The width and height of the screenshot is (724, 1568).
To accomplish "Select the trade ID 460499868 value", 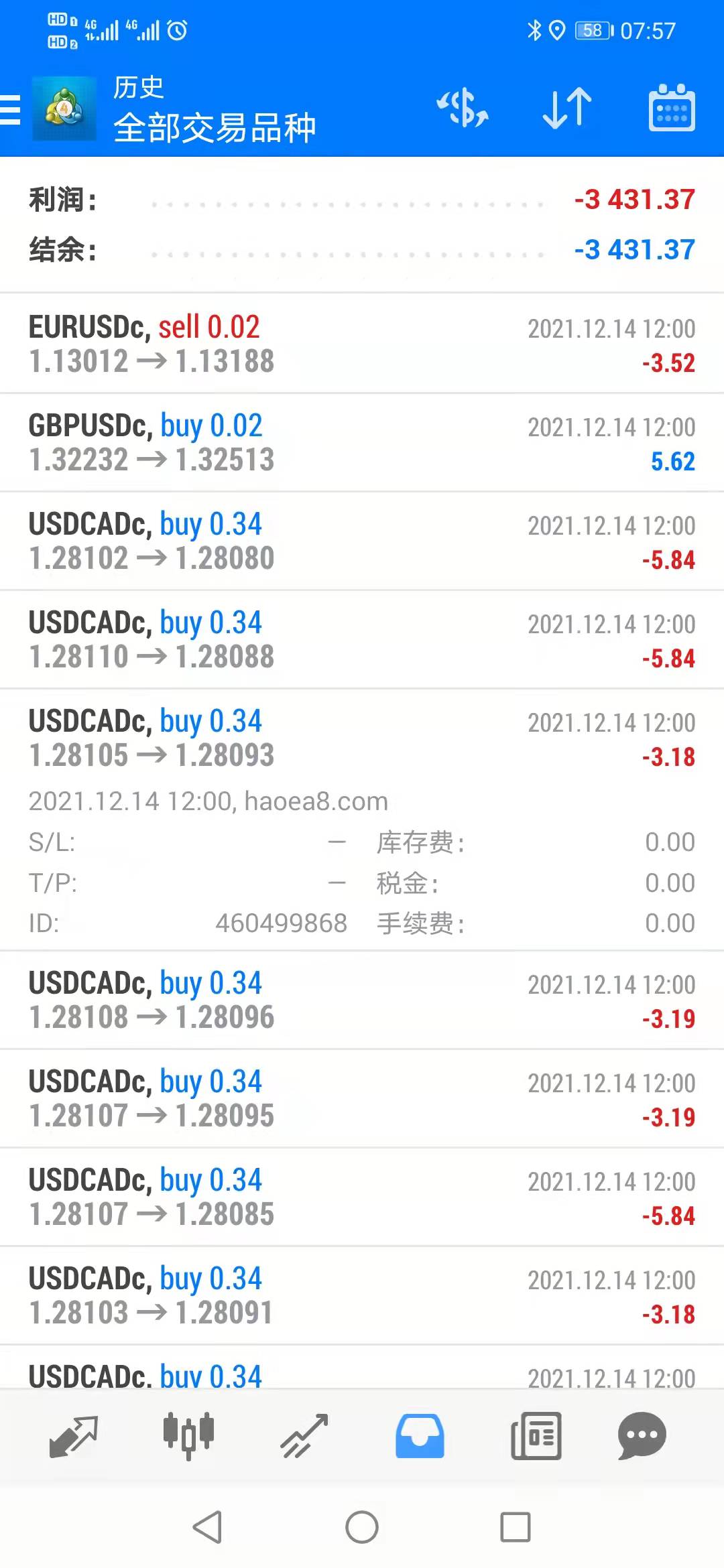I will (280, 923).
